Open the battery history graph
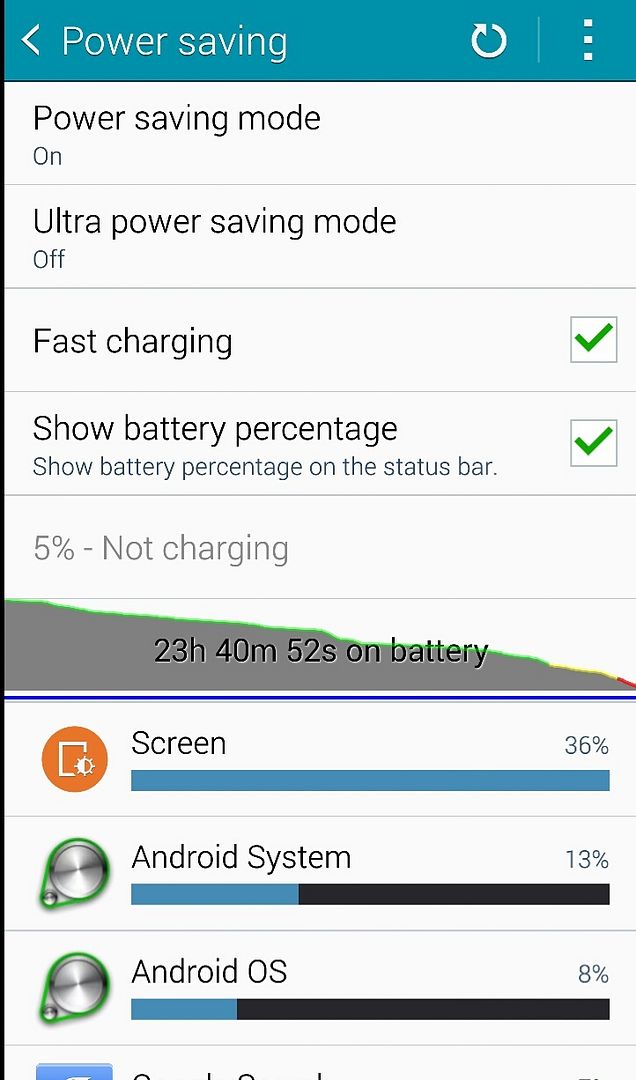Screen dimensions: 636x1080 (318, 648)
